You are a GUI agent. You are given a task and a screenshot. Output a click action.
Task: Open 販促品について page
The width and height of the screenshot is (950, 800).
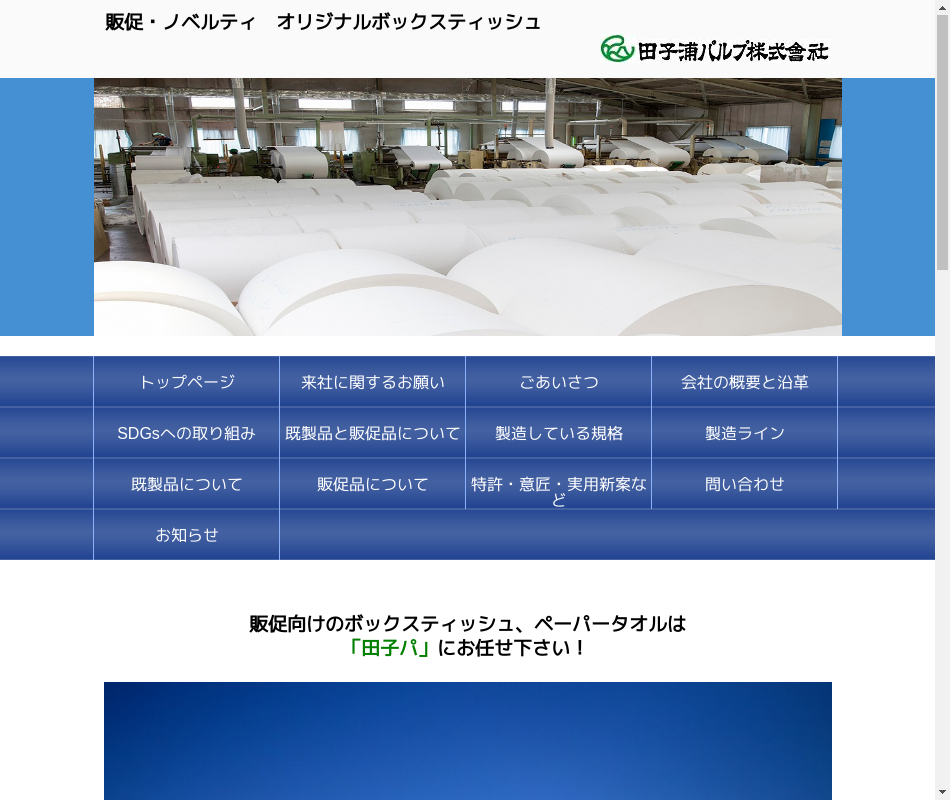coord(372,484)
